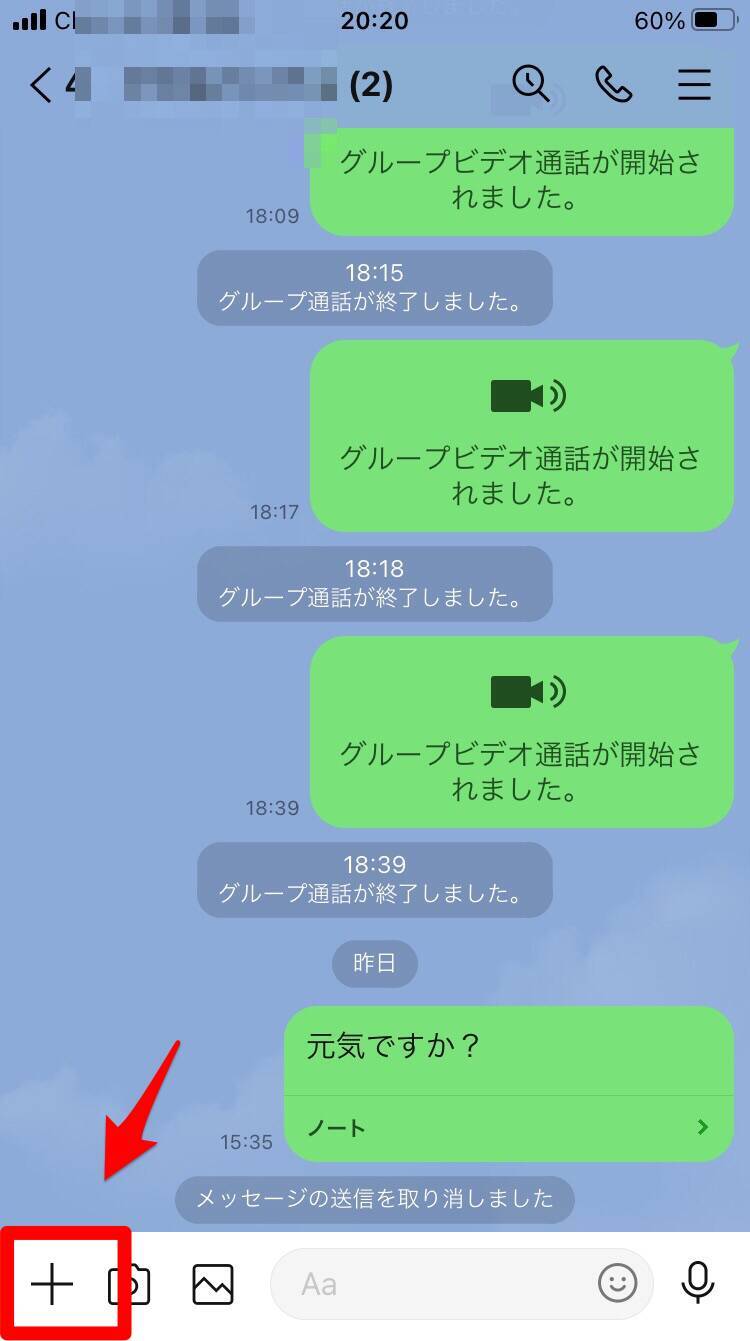
Task: Launch the camera from the message bar
Action: [130, 1285]
